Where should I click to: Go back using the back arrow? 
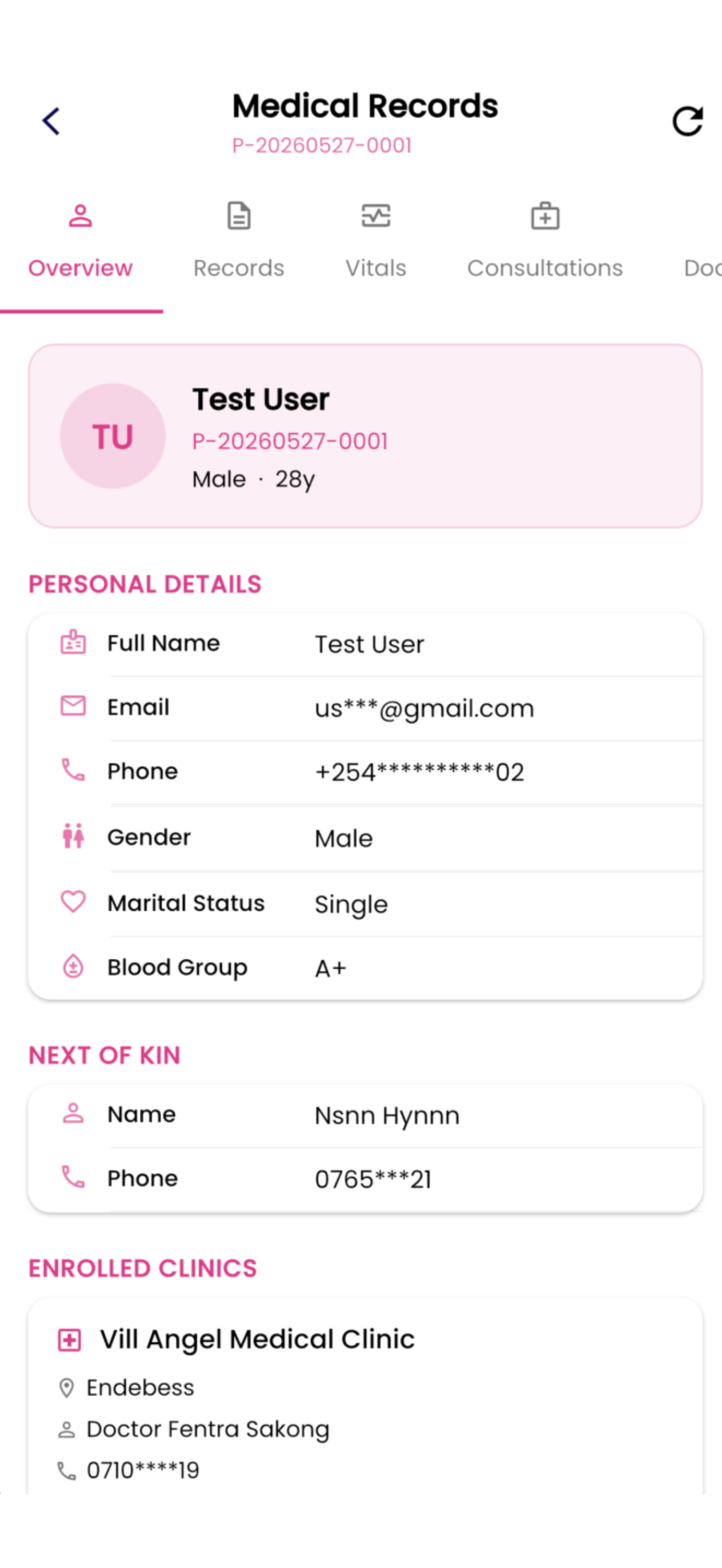tap(51, 121)
